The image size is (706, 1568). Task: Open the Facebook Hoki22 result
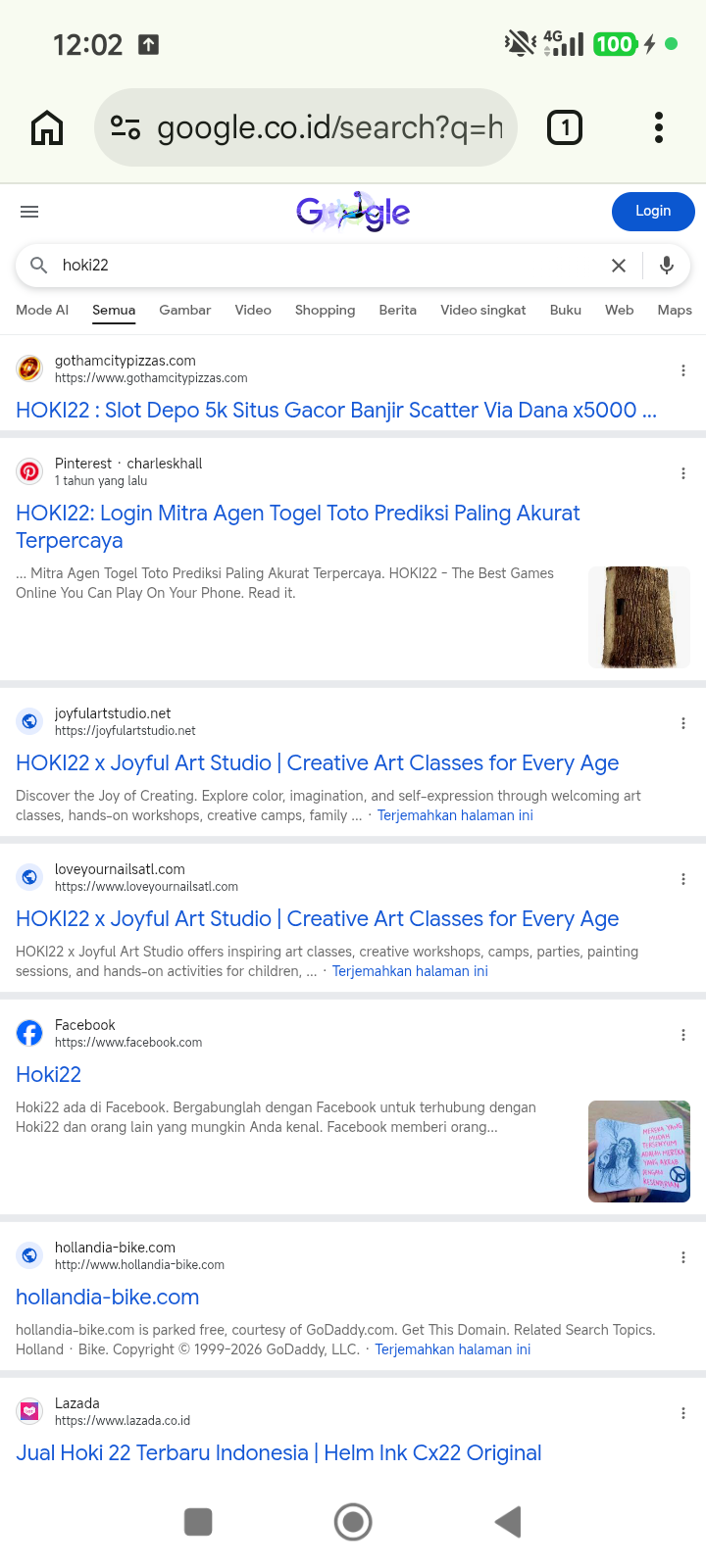[48, 1075]
